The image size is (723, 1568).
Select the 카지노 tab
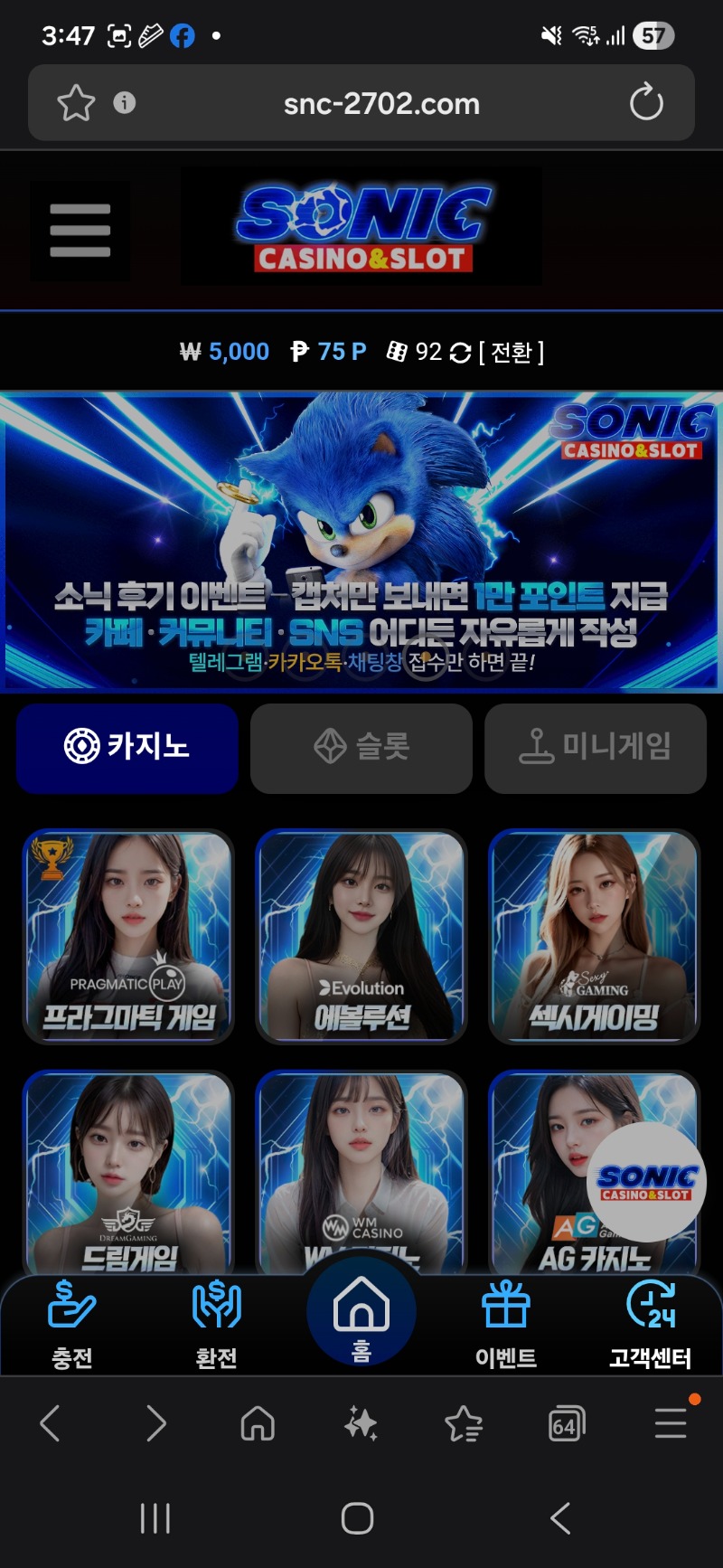(127, 747)
